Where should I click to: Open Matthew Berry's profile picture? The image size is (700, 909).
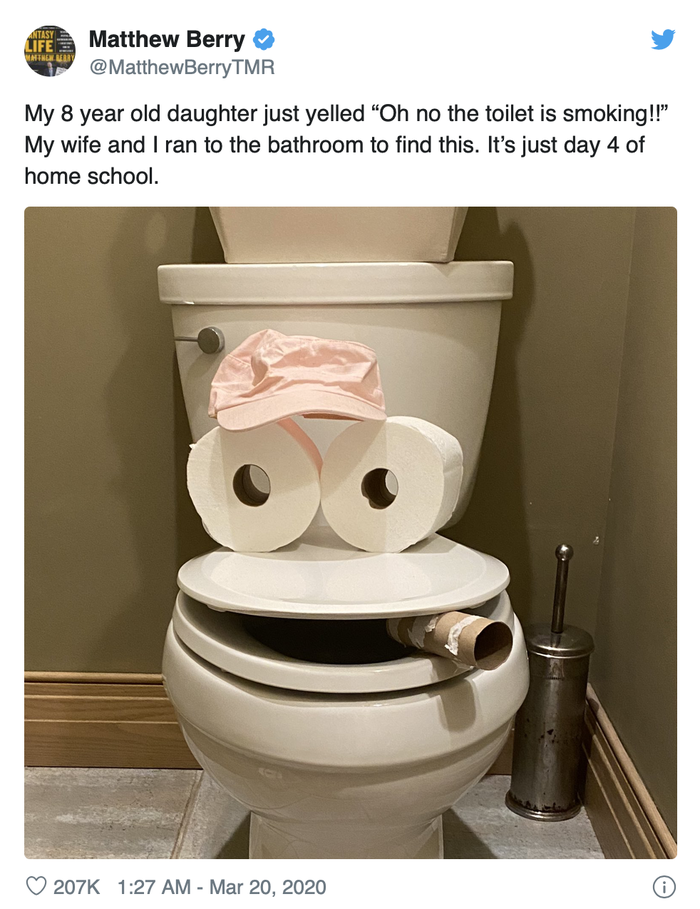point(50,51)
